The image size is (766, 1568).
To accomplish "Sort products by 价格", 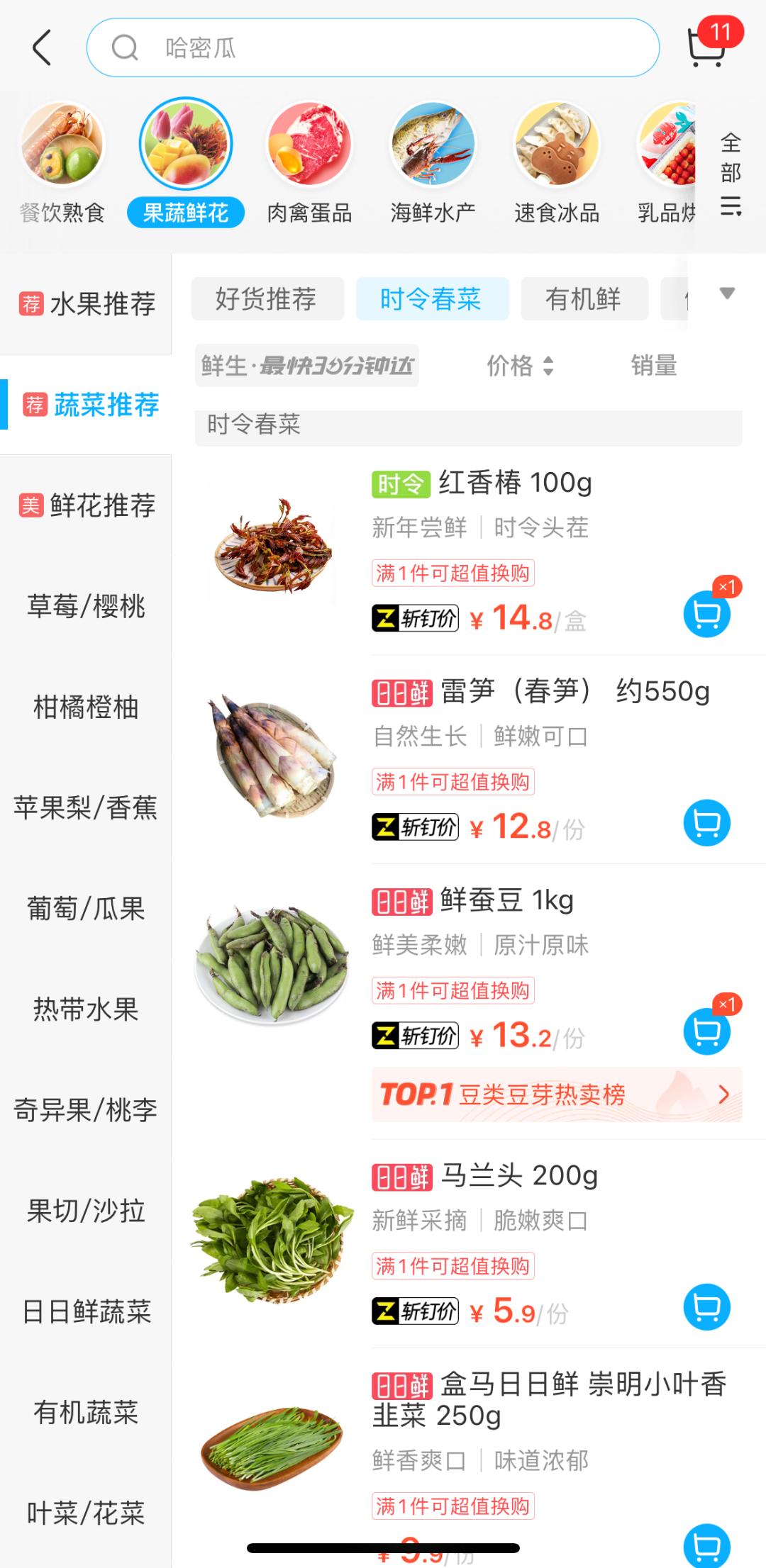I will pos(519,366).
